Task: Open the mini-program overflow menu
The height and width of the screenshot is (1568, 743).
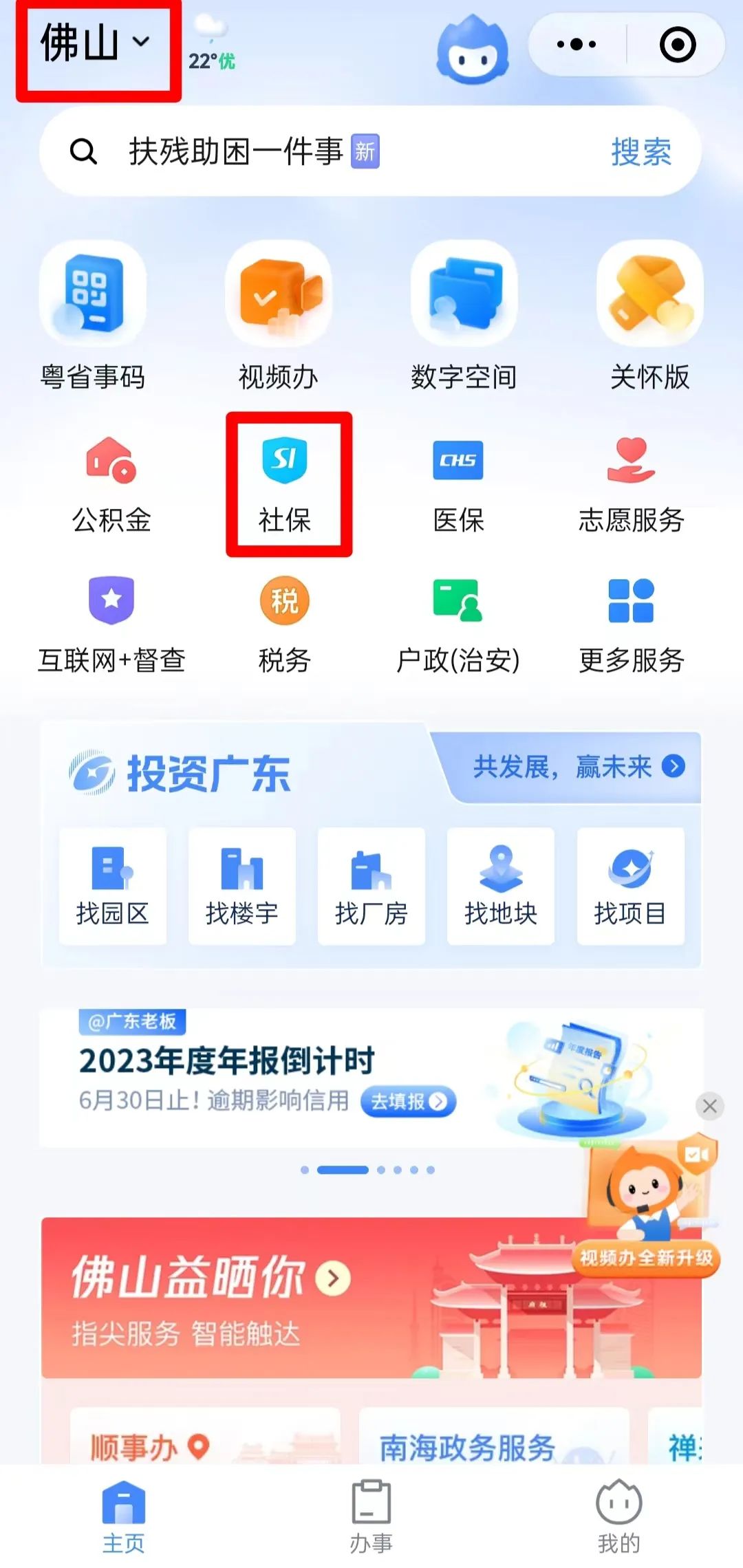Action: 577,45
